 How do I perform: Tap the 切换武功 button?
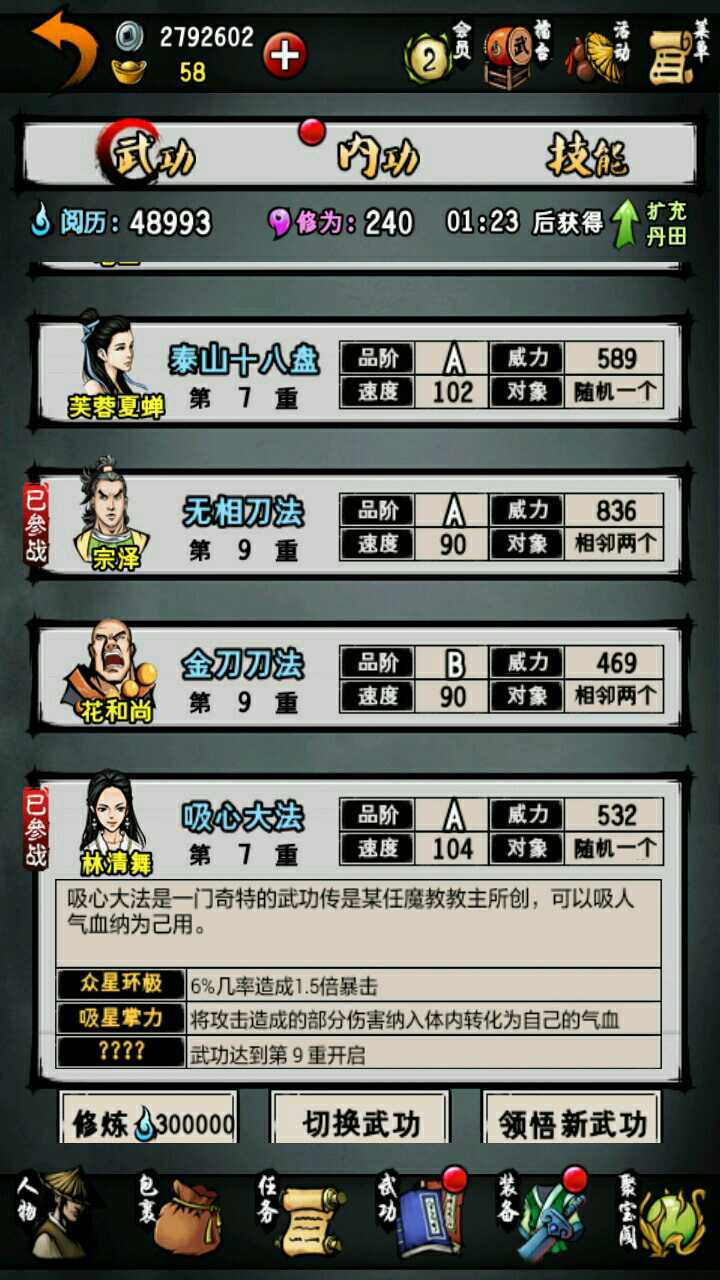360,1124
